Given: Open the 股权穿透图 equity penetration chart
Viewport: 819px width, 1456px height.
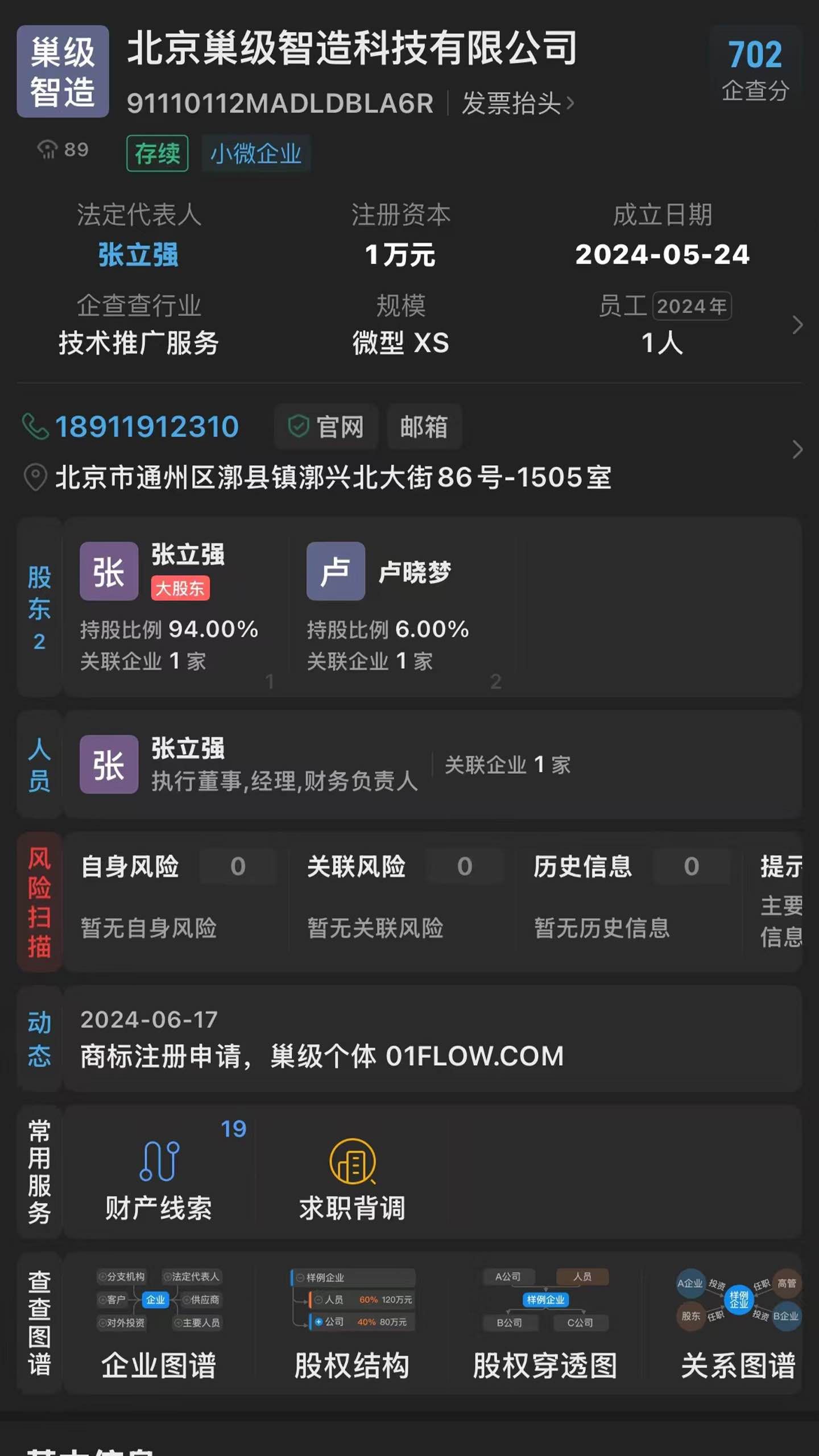Looking at the screenshot, I should [x=545, y=1322].
